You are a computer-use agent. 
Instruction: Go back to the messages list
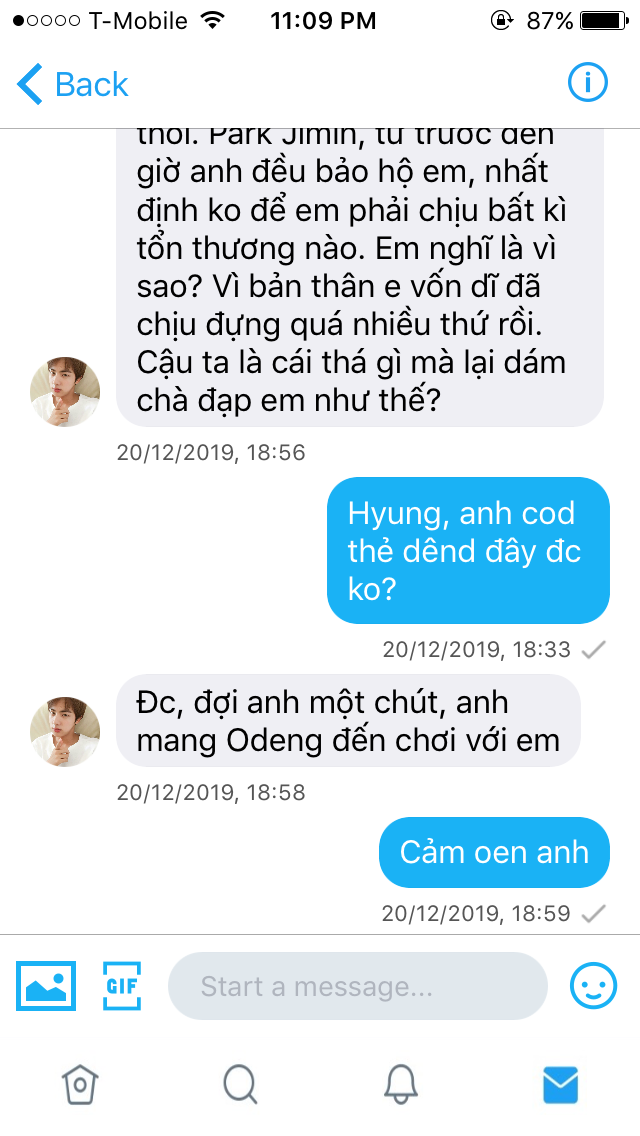72,85
